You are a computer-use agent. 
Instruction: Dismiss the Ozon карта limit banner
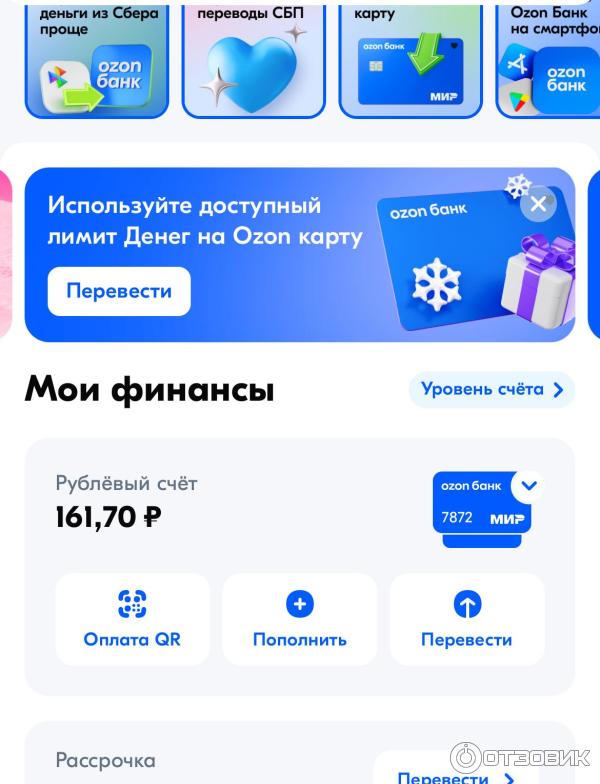(x=538, y=205)
